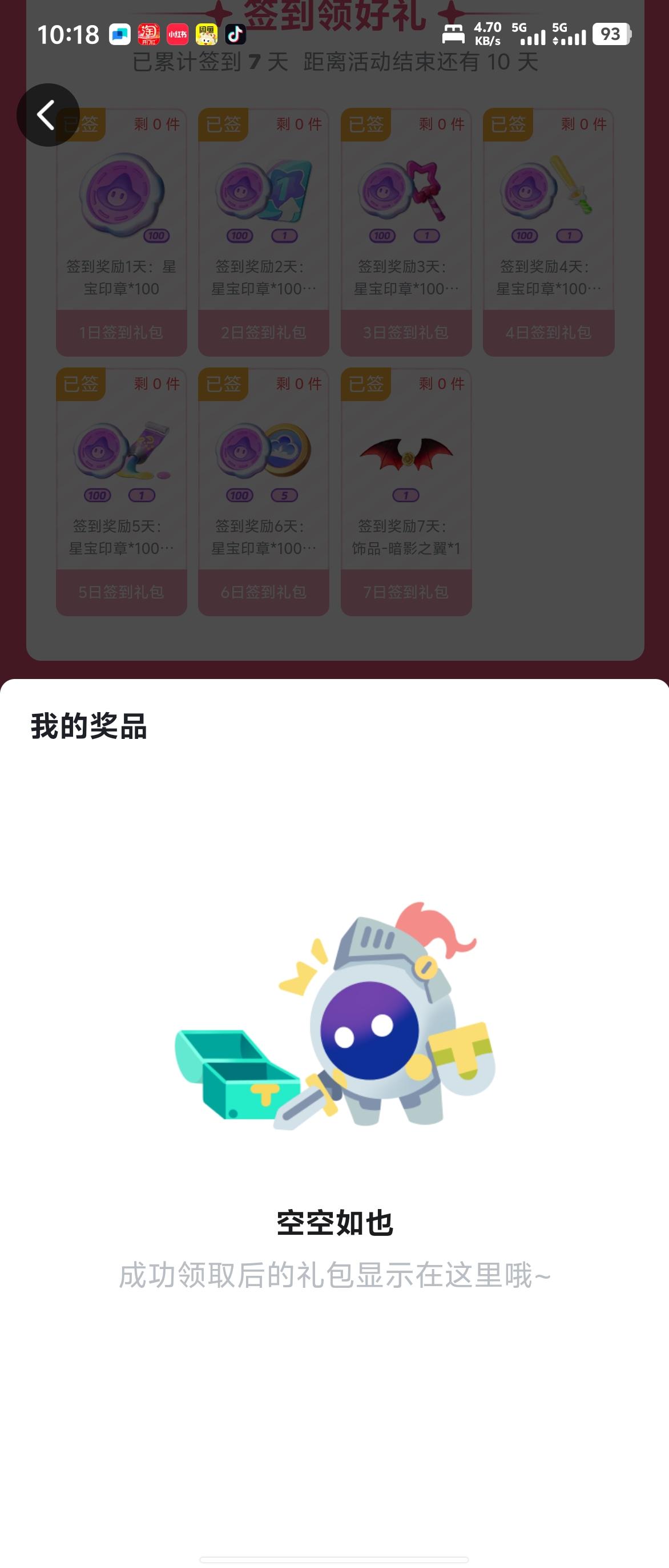Open Xianyu from the status bar

[207, 35]
